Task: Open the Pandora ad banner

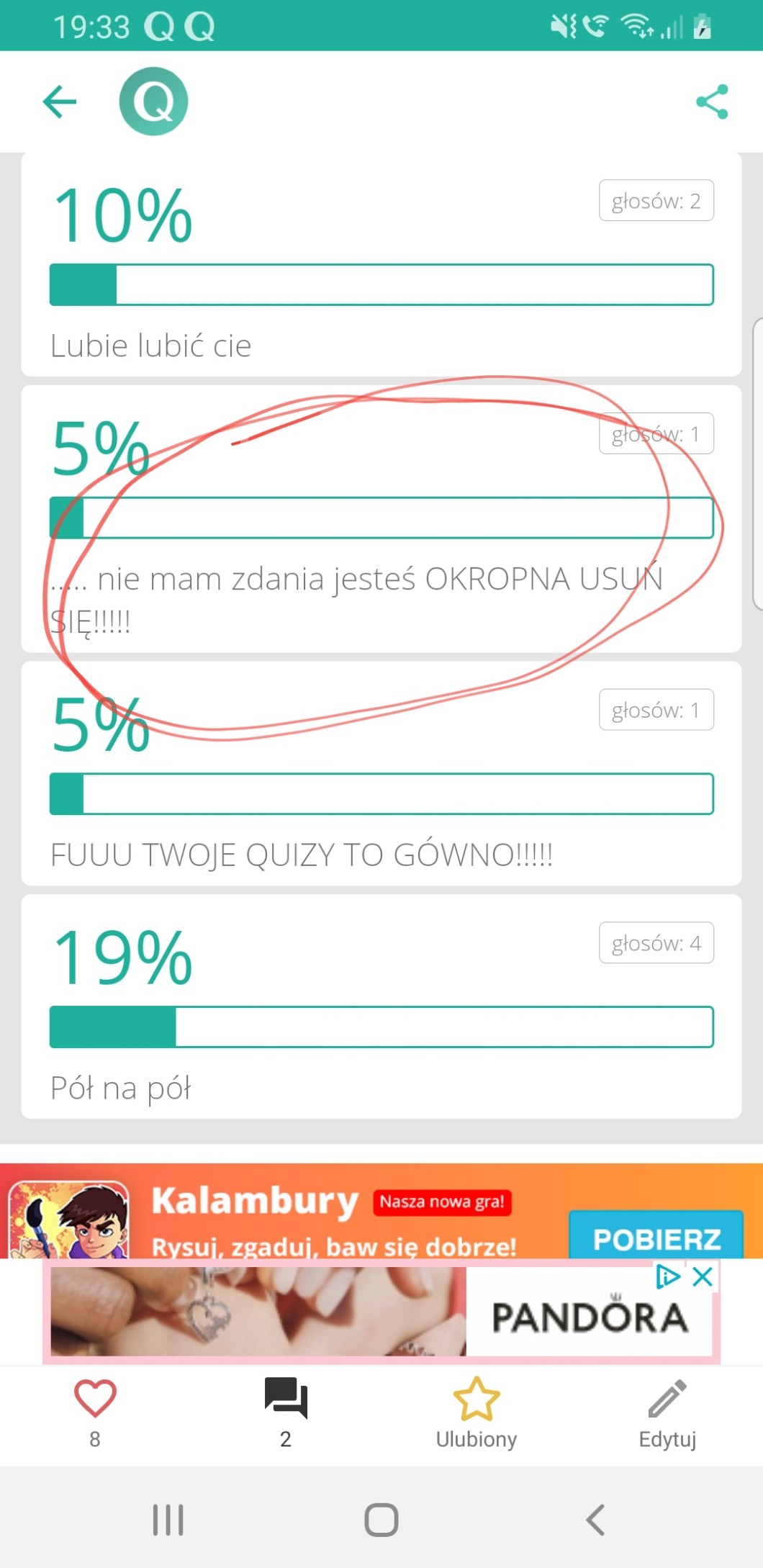Action: (381, 1312)
